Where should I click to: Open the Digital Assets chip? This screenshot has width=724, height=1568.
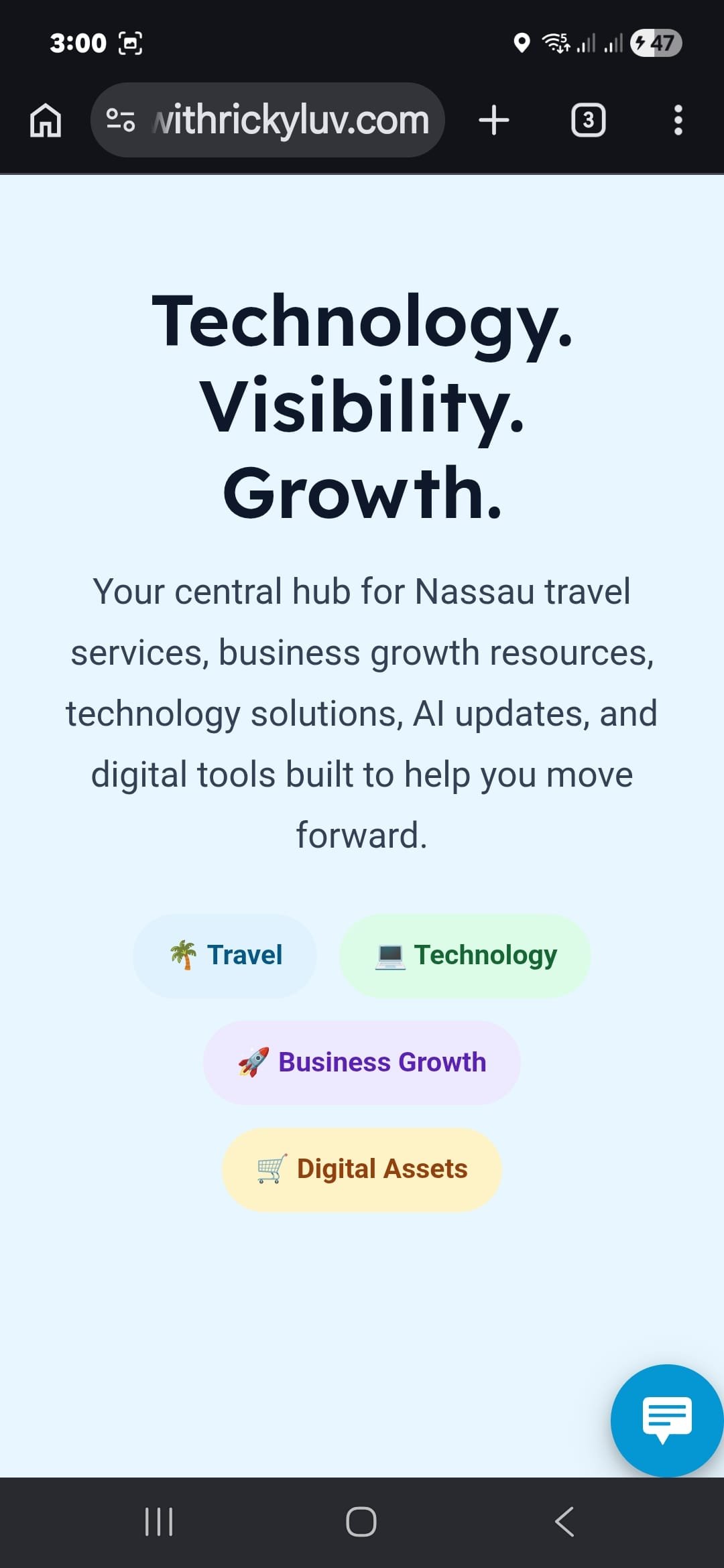coord(362,1169)
